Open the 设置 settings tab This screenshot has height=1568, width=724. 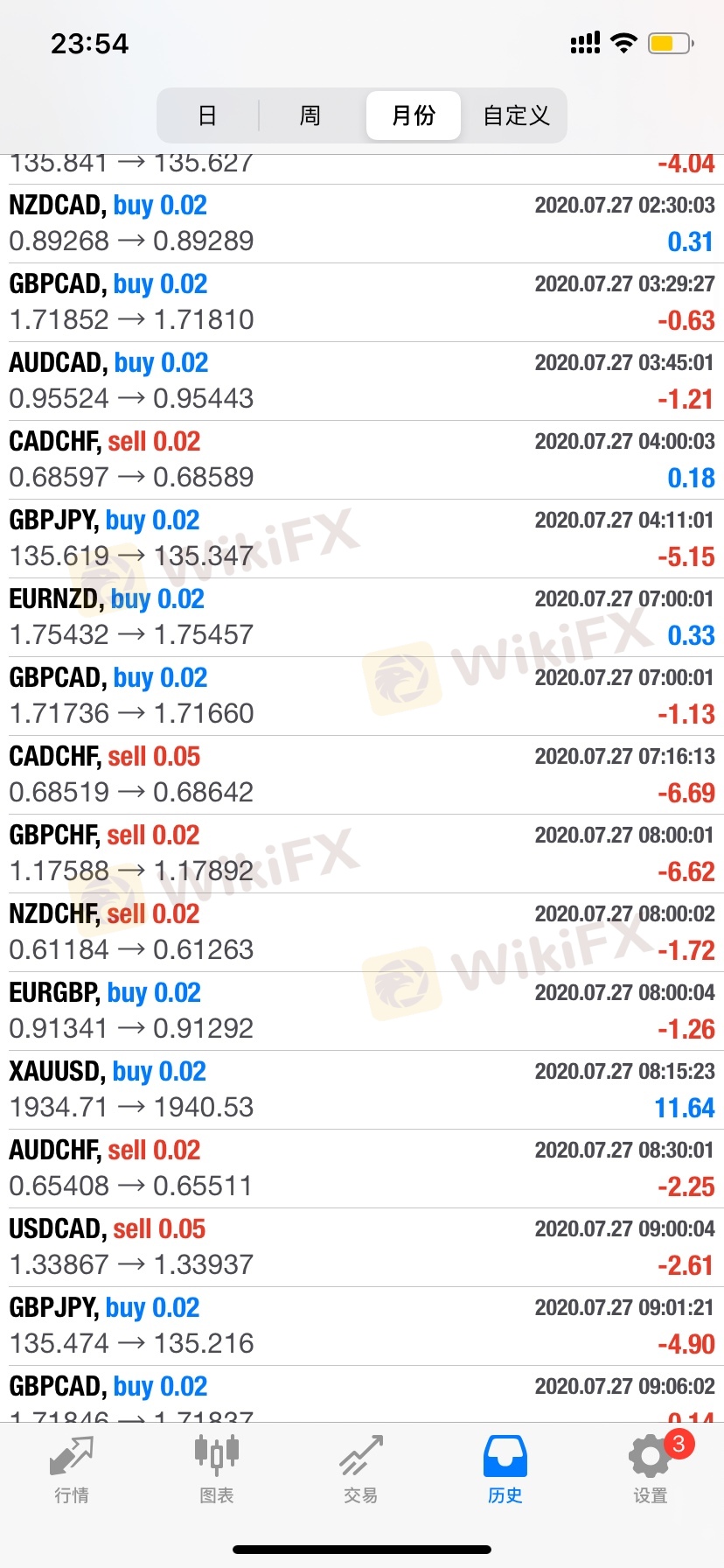[x=651, y=1470]
